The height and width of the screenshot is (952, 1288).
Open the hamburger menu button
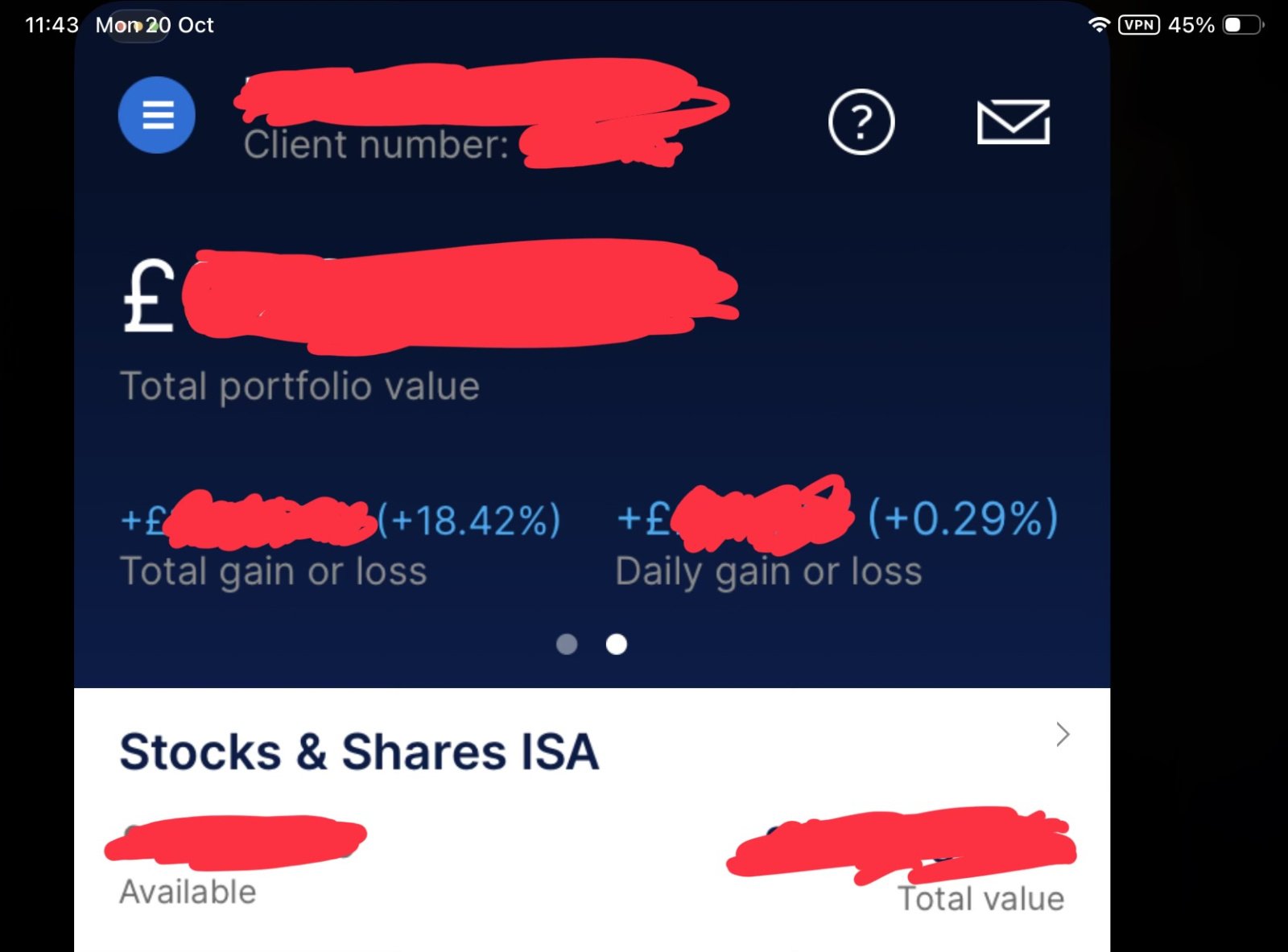[x=157, y=115]
